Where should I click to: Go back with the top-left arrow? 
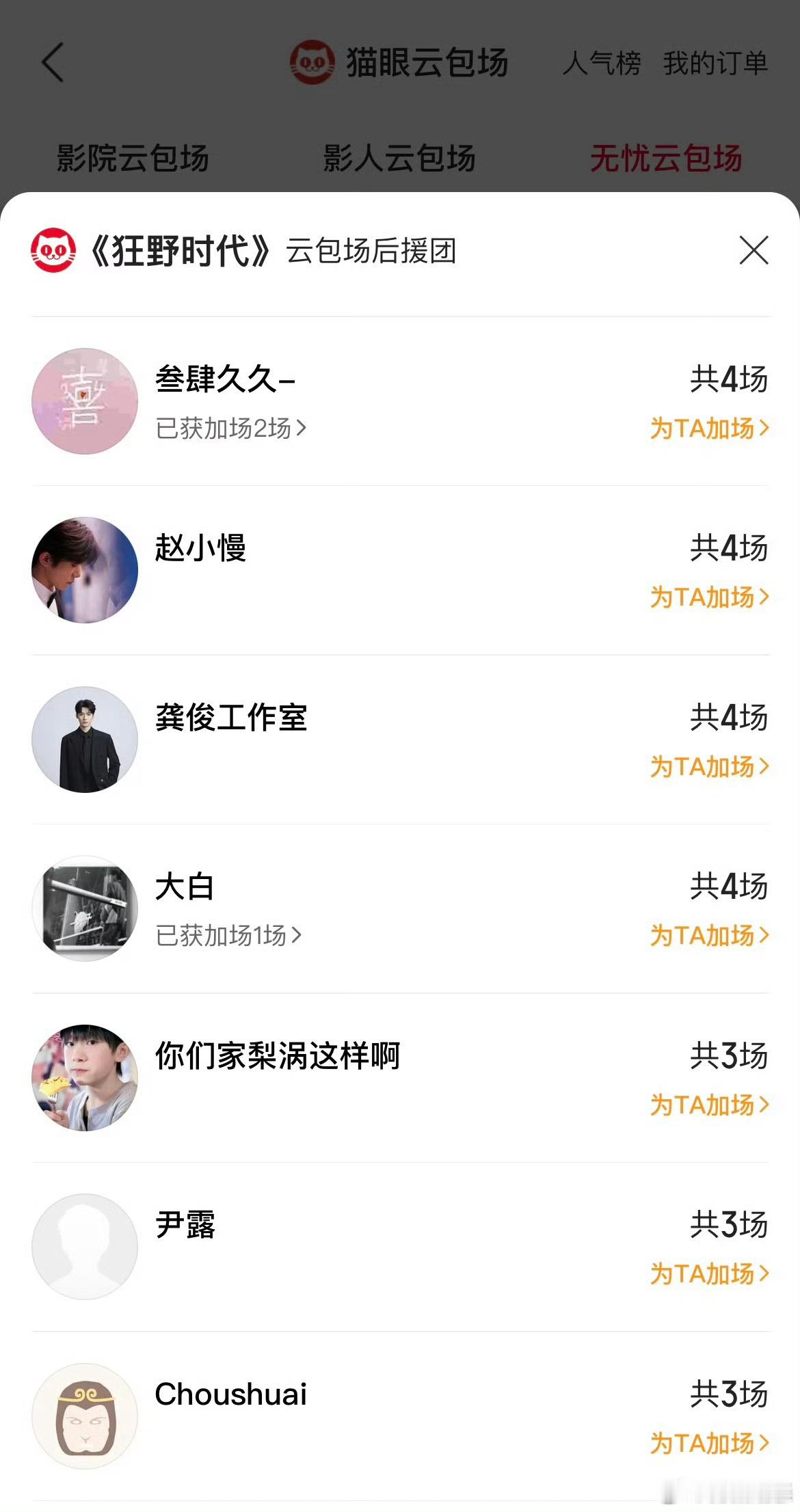tap(53, 63)
